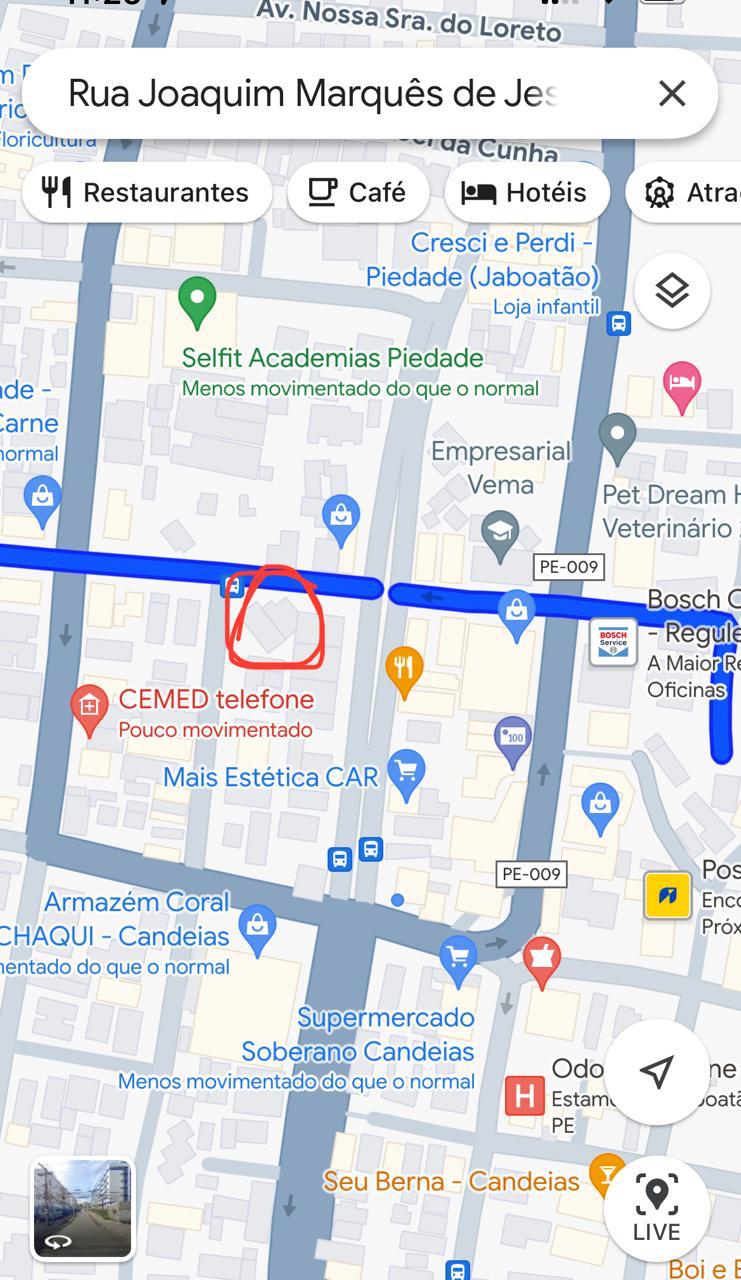Tap the Pet Dream Hospital Veterinário pin
This screenshot has width=741, height=1280.
tap(617, 436)
